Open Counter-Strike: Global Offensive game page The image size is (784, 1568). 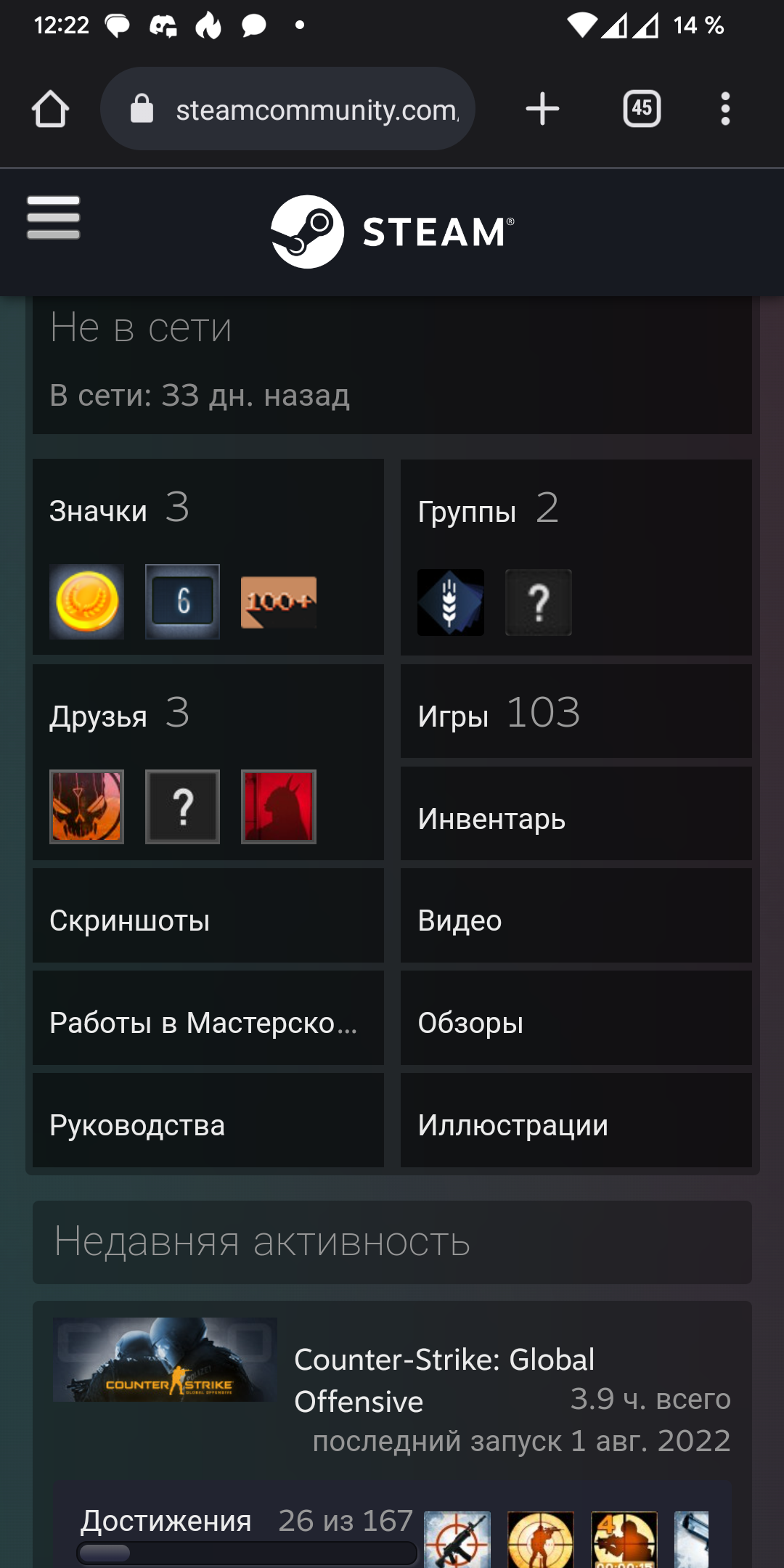tap(444, 1380)
